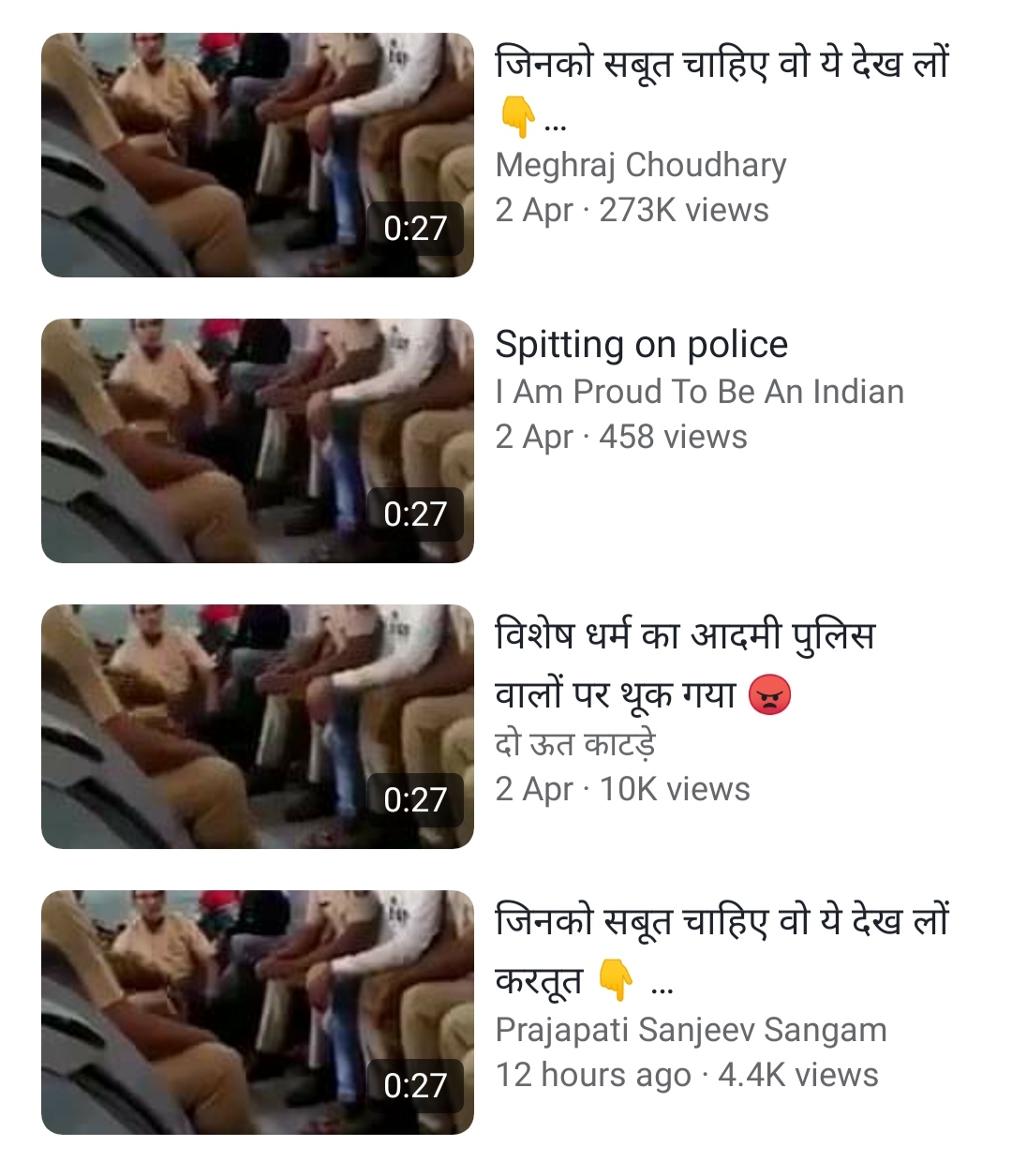
Task: Open the video by Meghraj Choudhary
Action: 257,155
